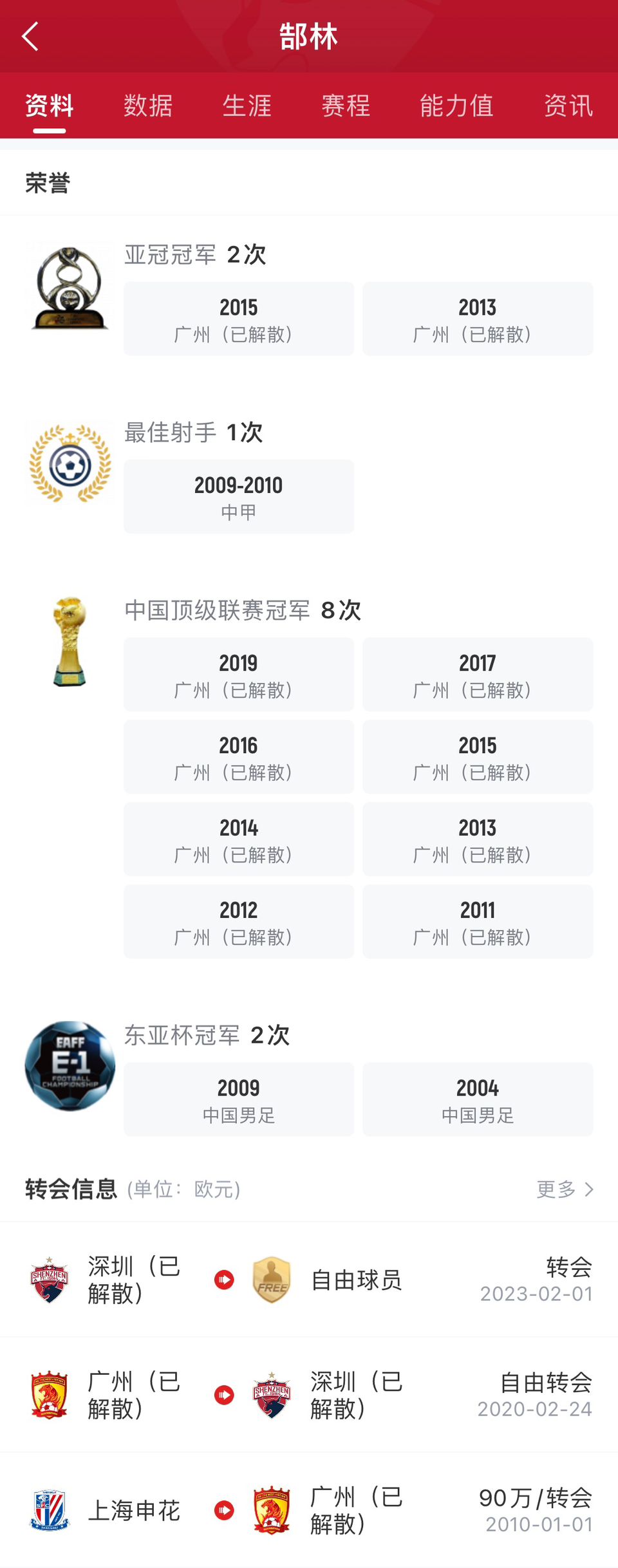Image resolution: width=618 pixels, height=1568 pixels.
Task: Tap 更多 to see more transfers
Action: pyautogui.click(x=565, y=1189)
